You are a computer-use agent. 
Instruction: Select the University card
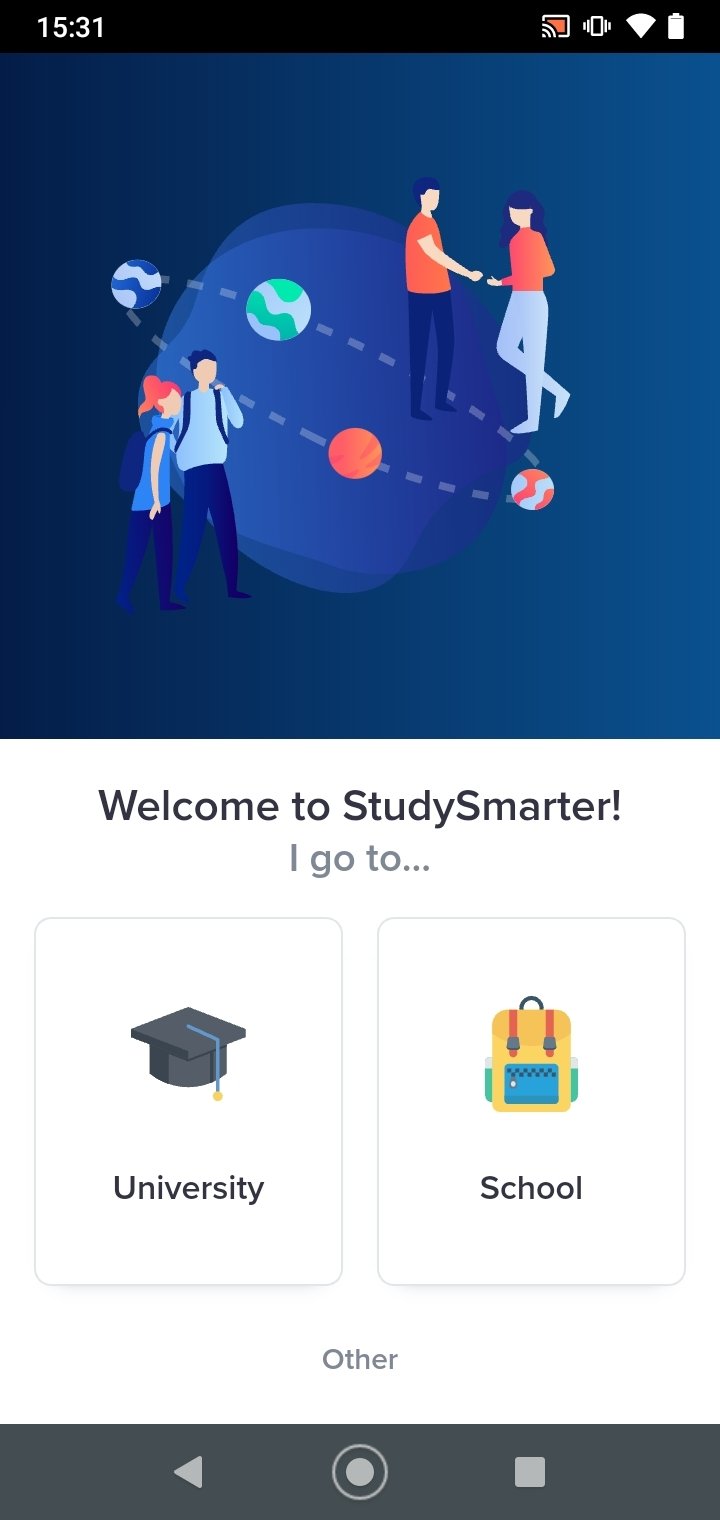pos(189,1101)
